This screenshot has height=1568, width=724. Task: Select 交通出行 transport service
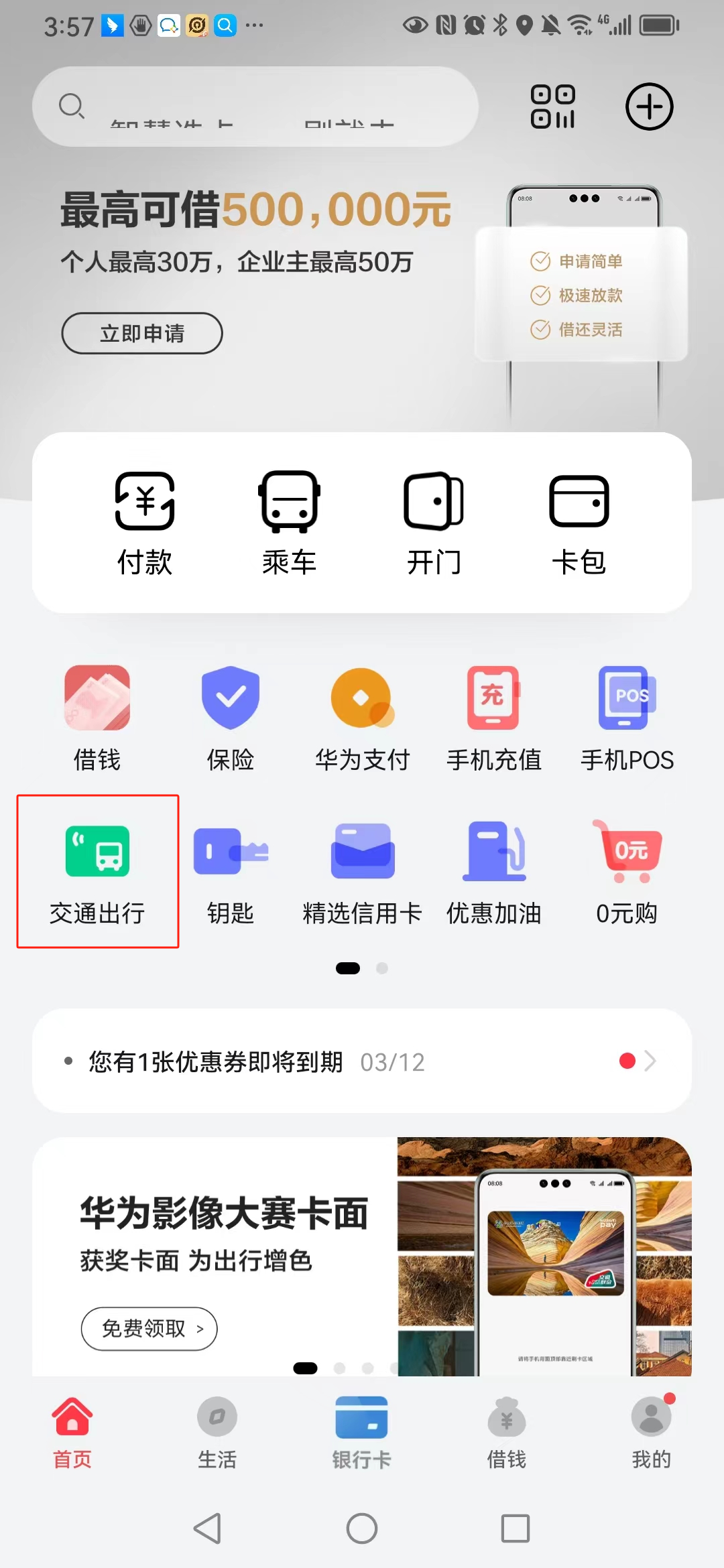click(97, 872)
